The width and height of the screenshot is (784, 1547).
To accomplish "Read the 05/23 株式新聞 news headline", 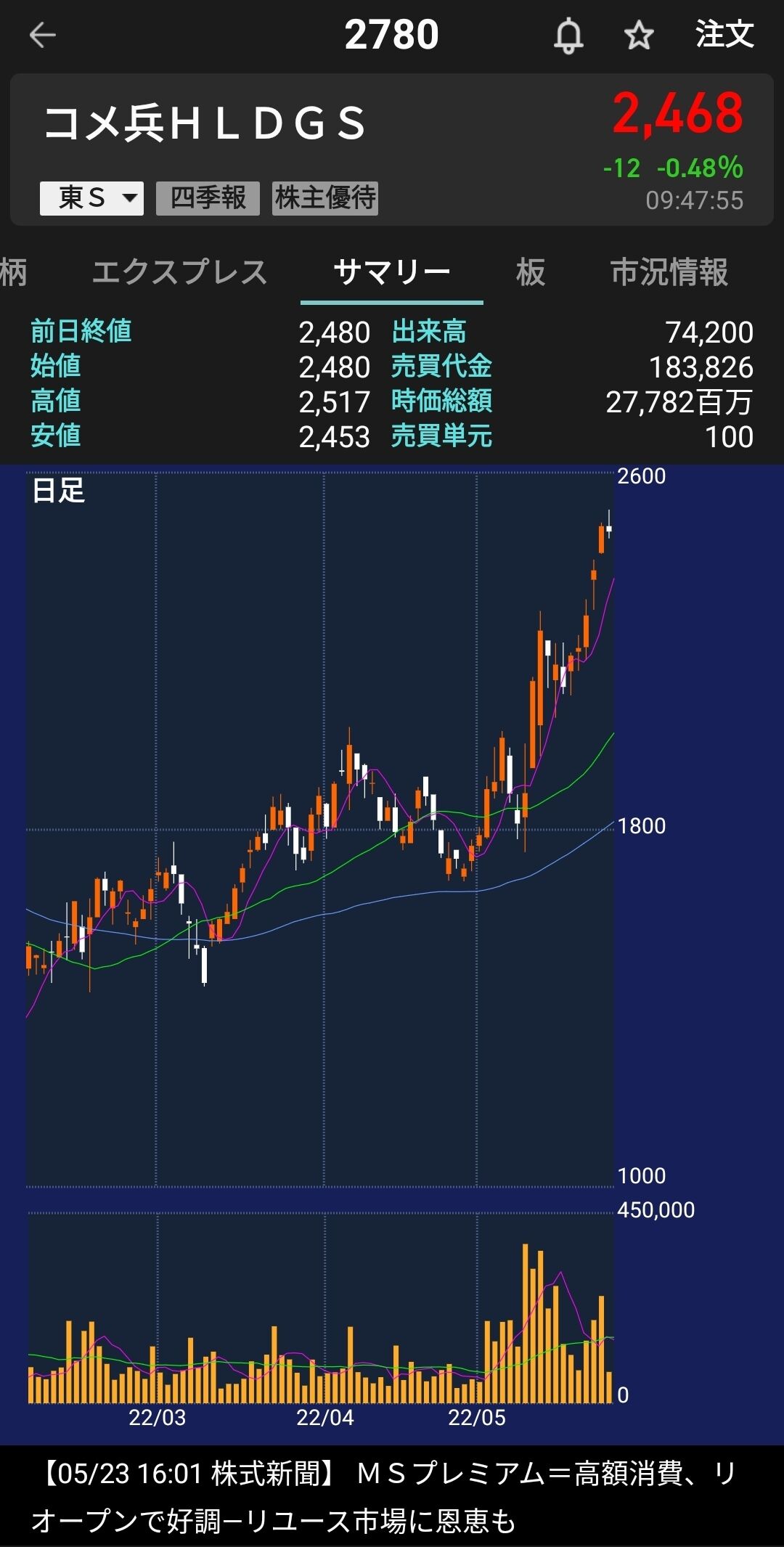I will (x=385, y=1497).
